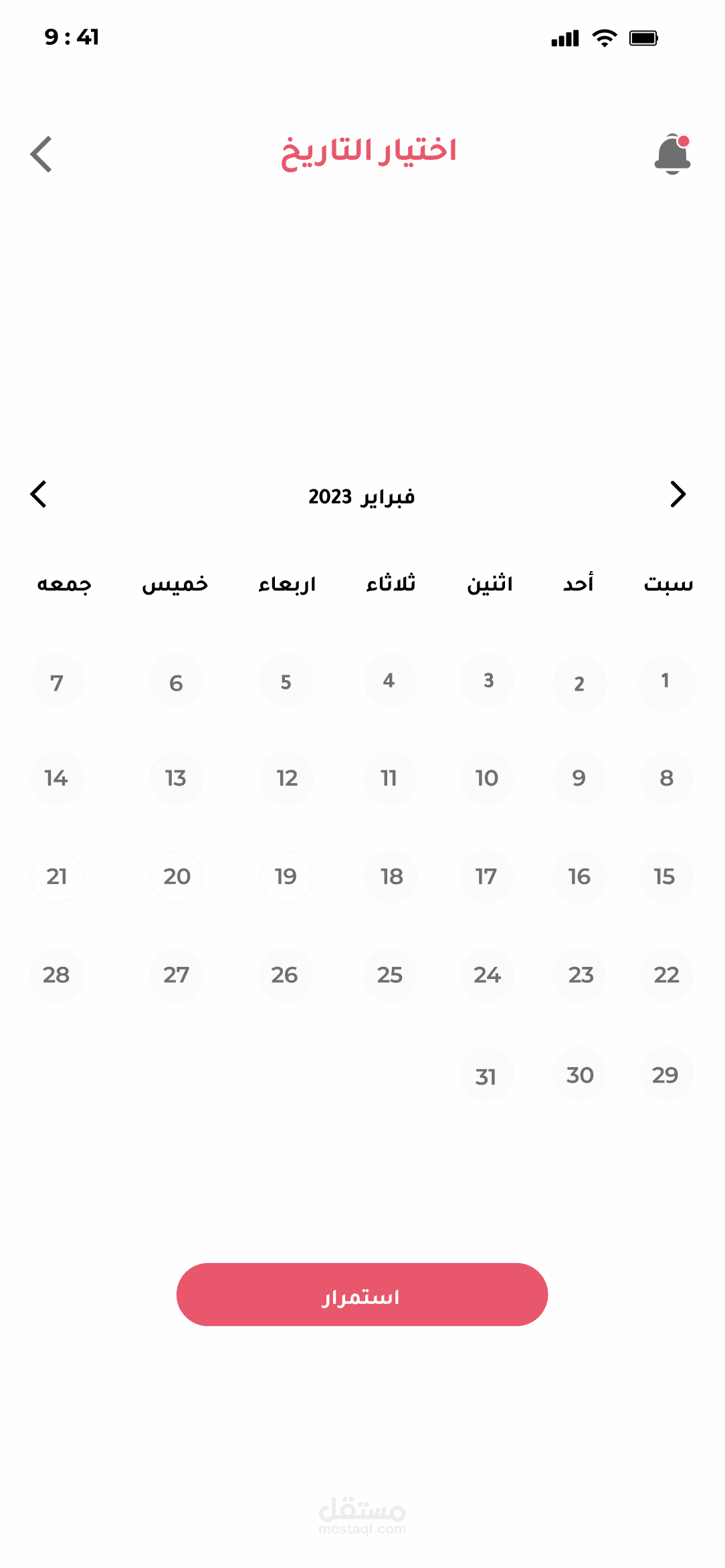Choose day 10 on the calendar
The image size is (725, 1568).
pos(487,778)
